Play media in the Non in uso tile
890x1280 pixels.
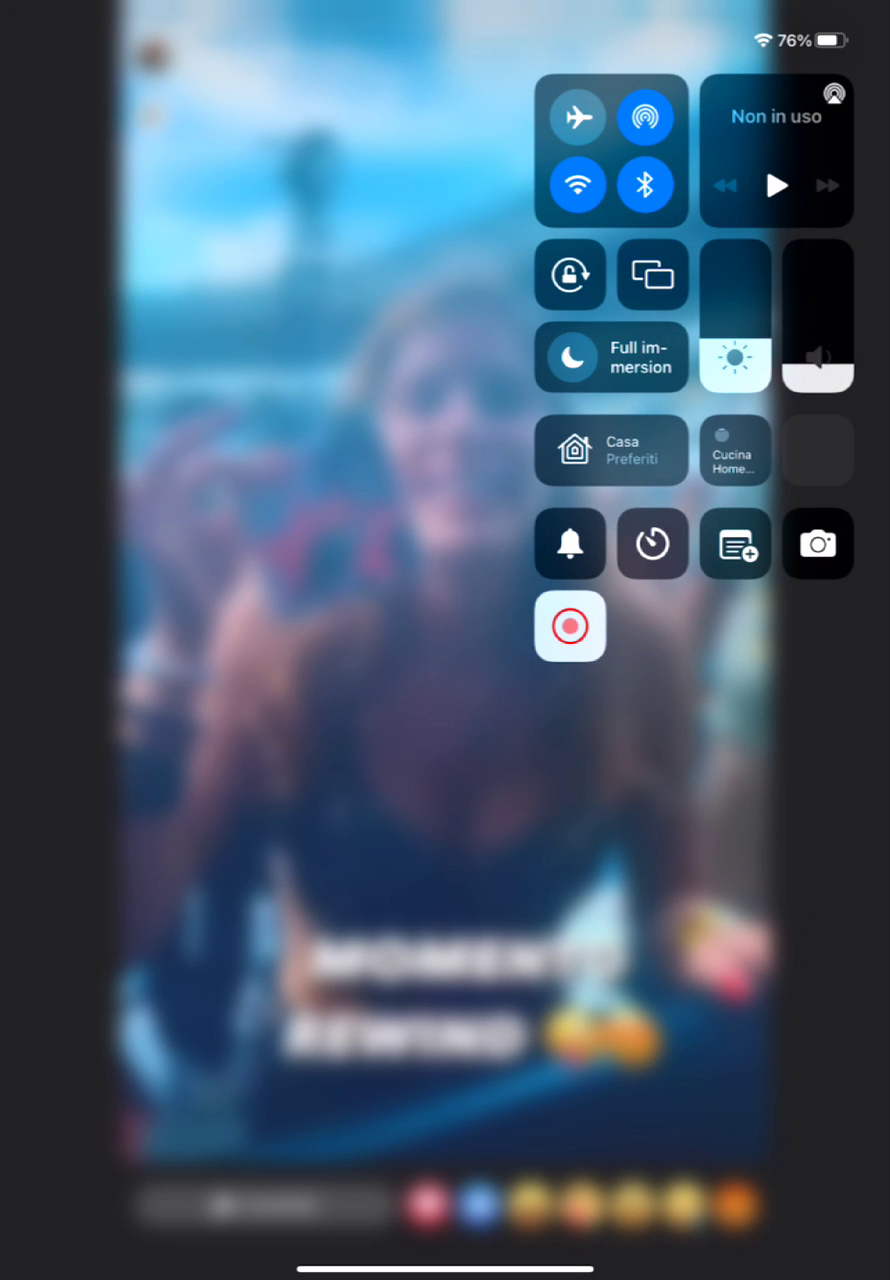pyautogui.click(x=777, y=185)
